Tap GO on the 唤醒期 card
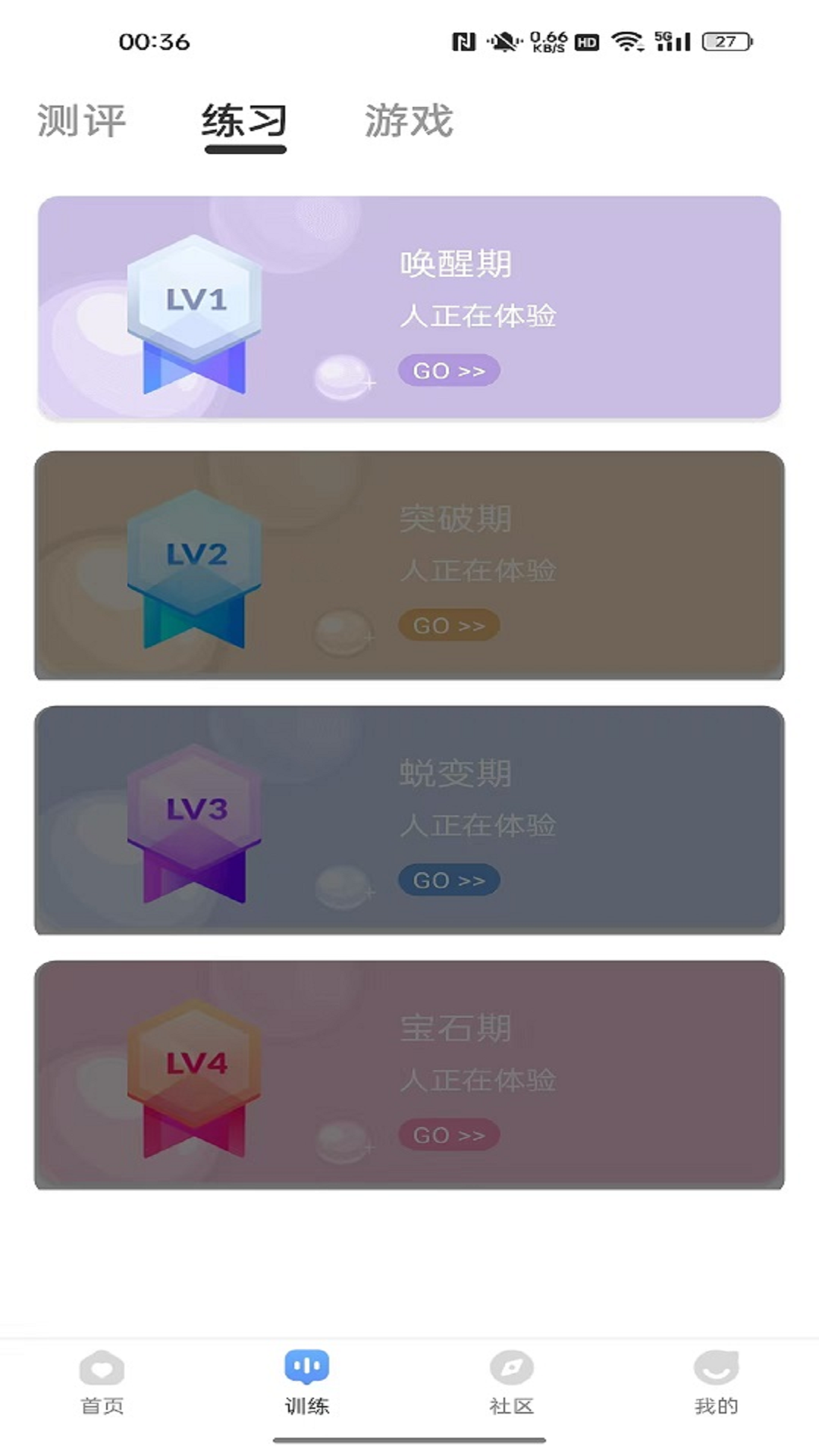This screenshot has width=819, height=1456. (449, 371)
